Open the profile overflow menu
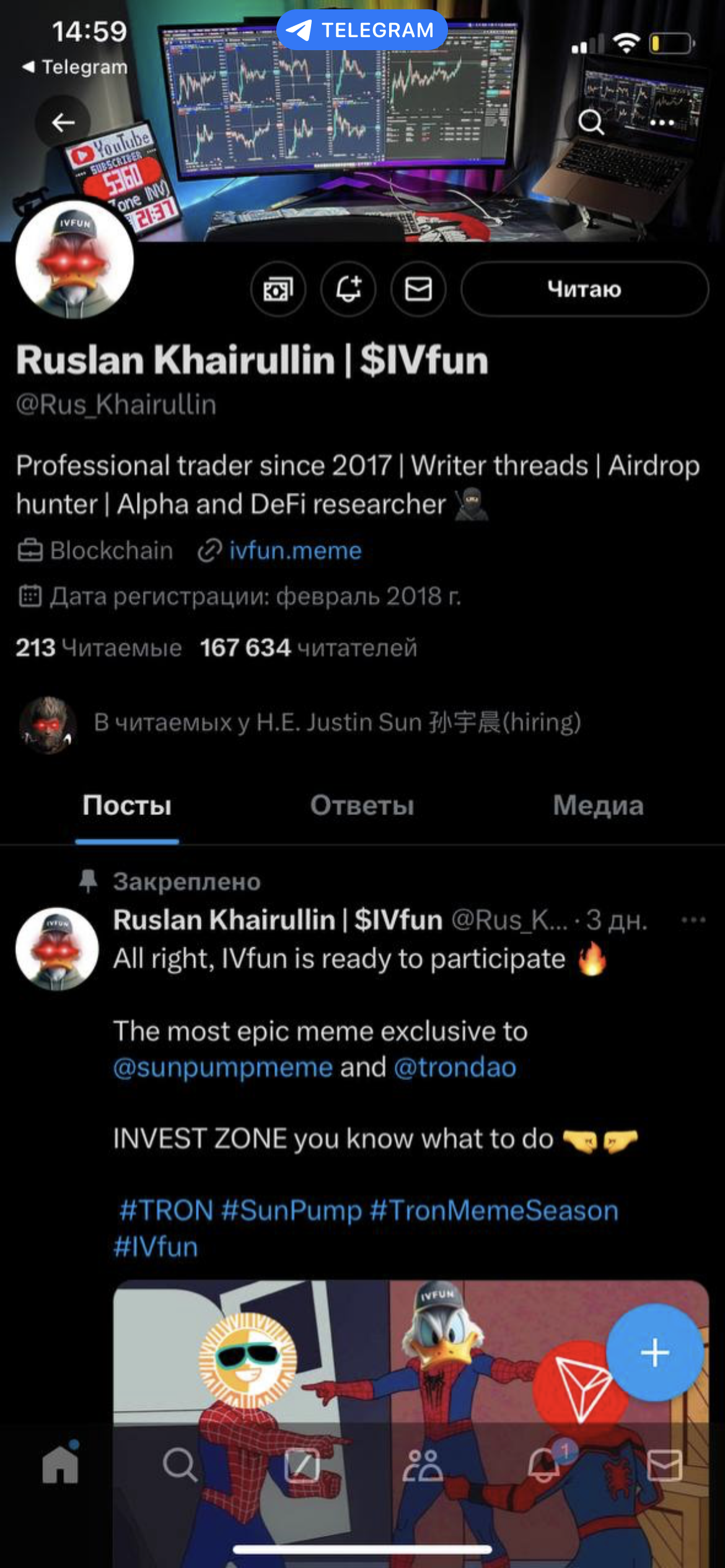725x1568 pixels. (x=662, y=123)
